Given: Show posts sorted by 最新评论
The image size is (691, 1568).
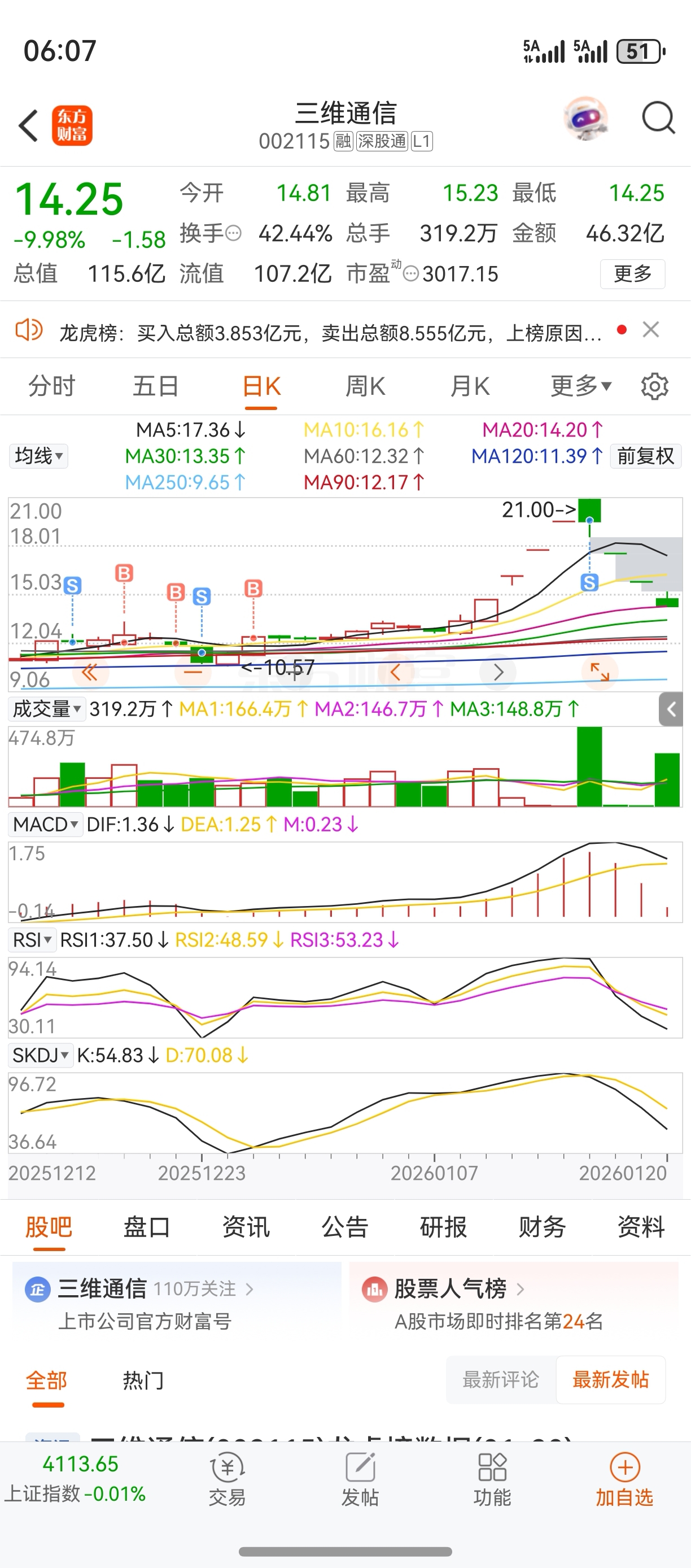Looking at the screenshot, I should 501,1380.
